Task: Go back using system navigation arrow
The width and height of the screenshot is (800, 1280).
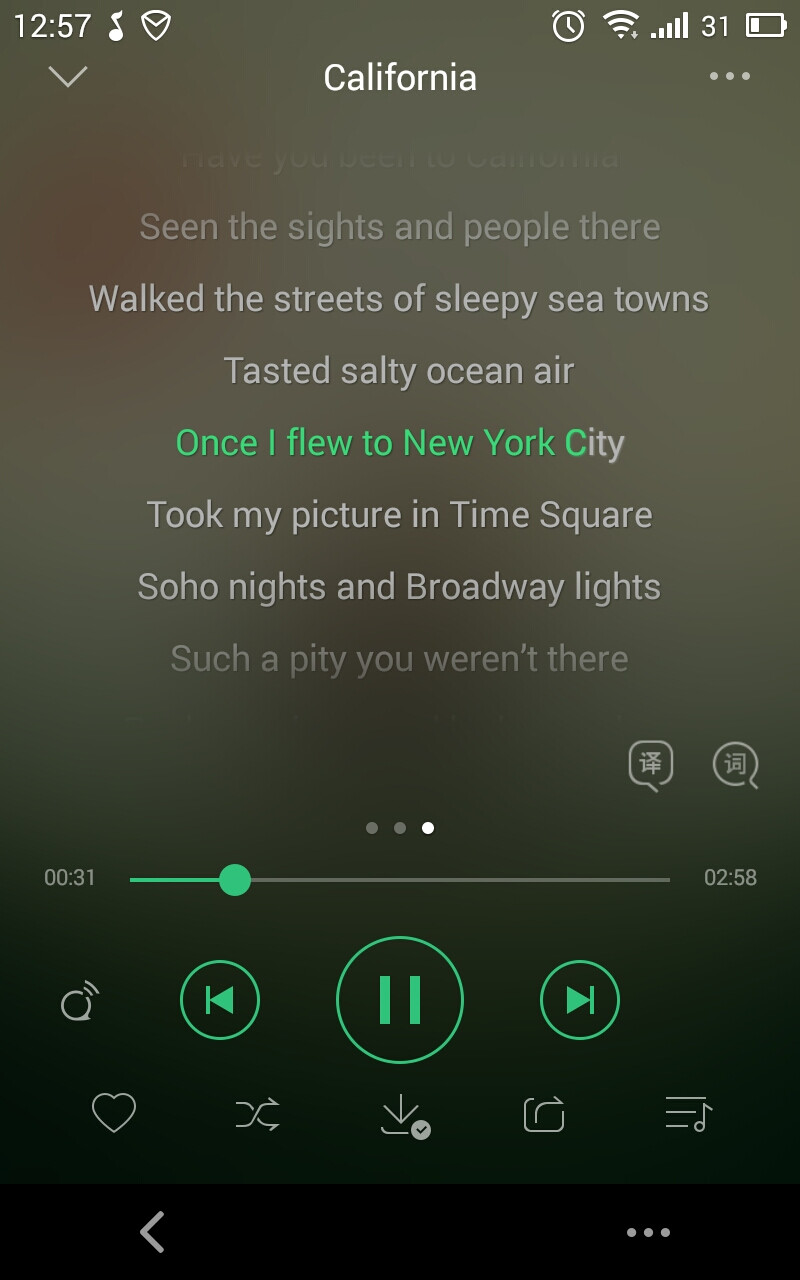Action: [152, 1232]
